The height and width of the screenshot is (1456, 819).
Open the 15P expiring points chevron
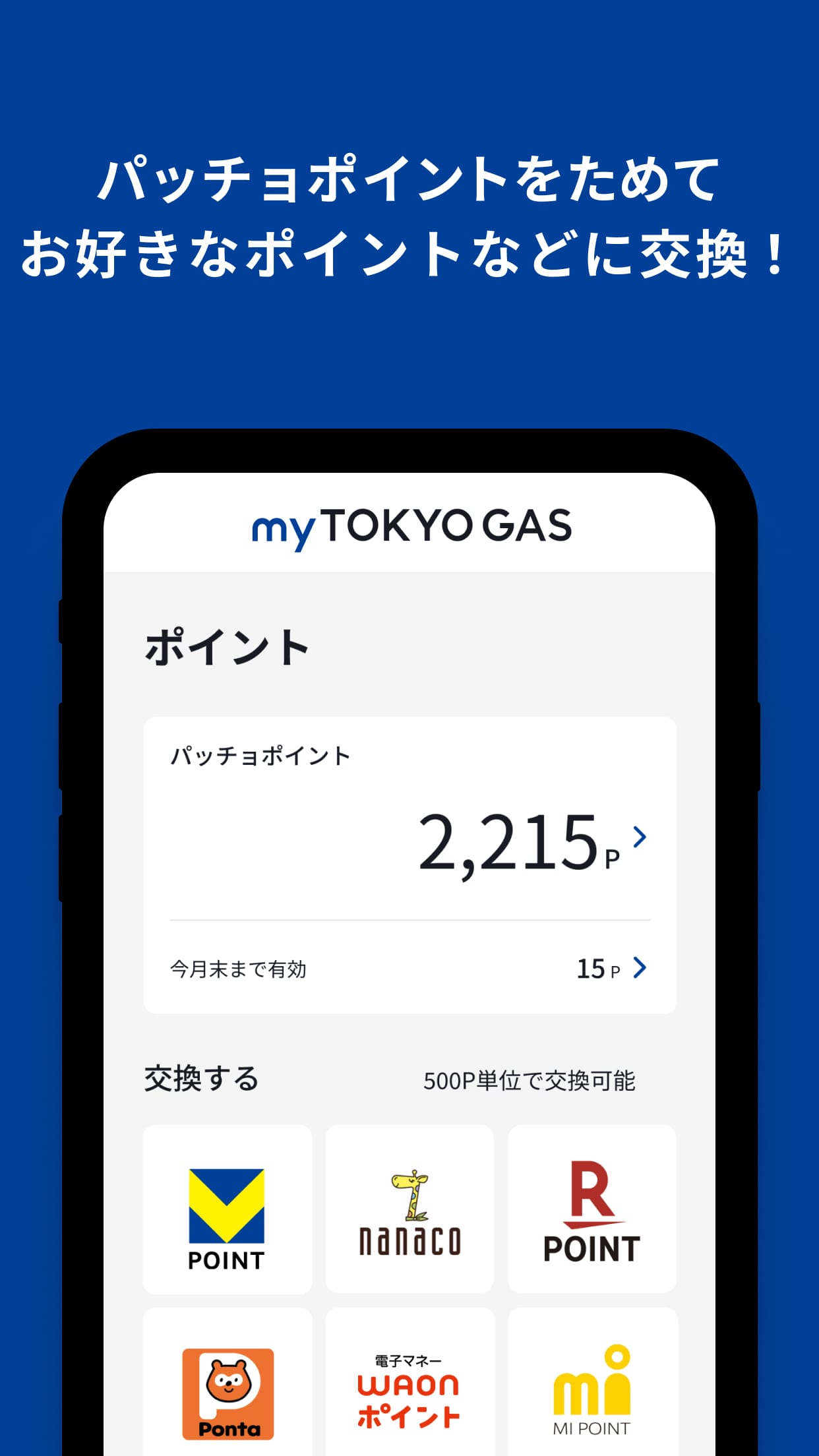[x=638, y=969]
